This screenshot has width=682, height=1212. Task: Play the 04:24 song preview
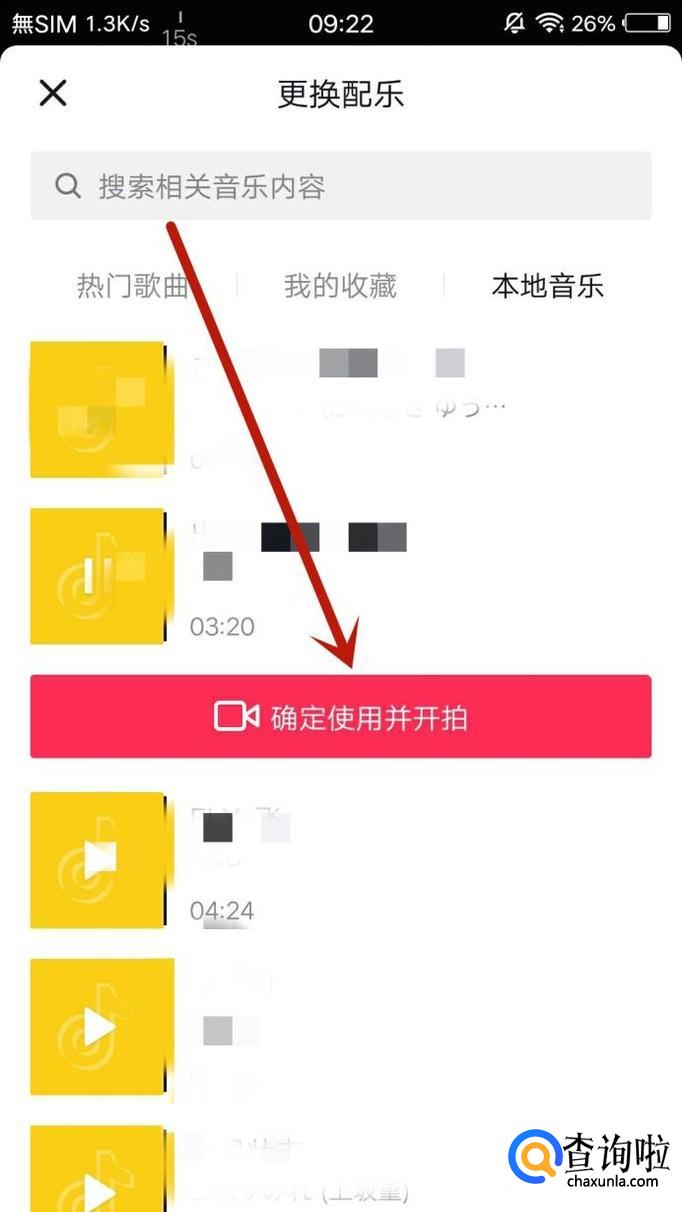97,860
